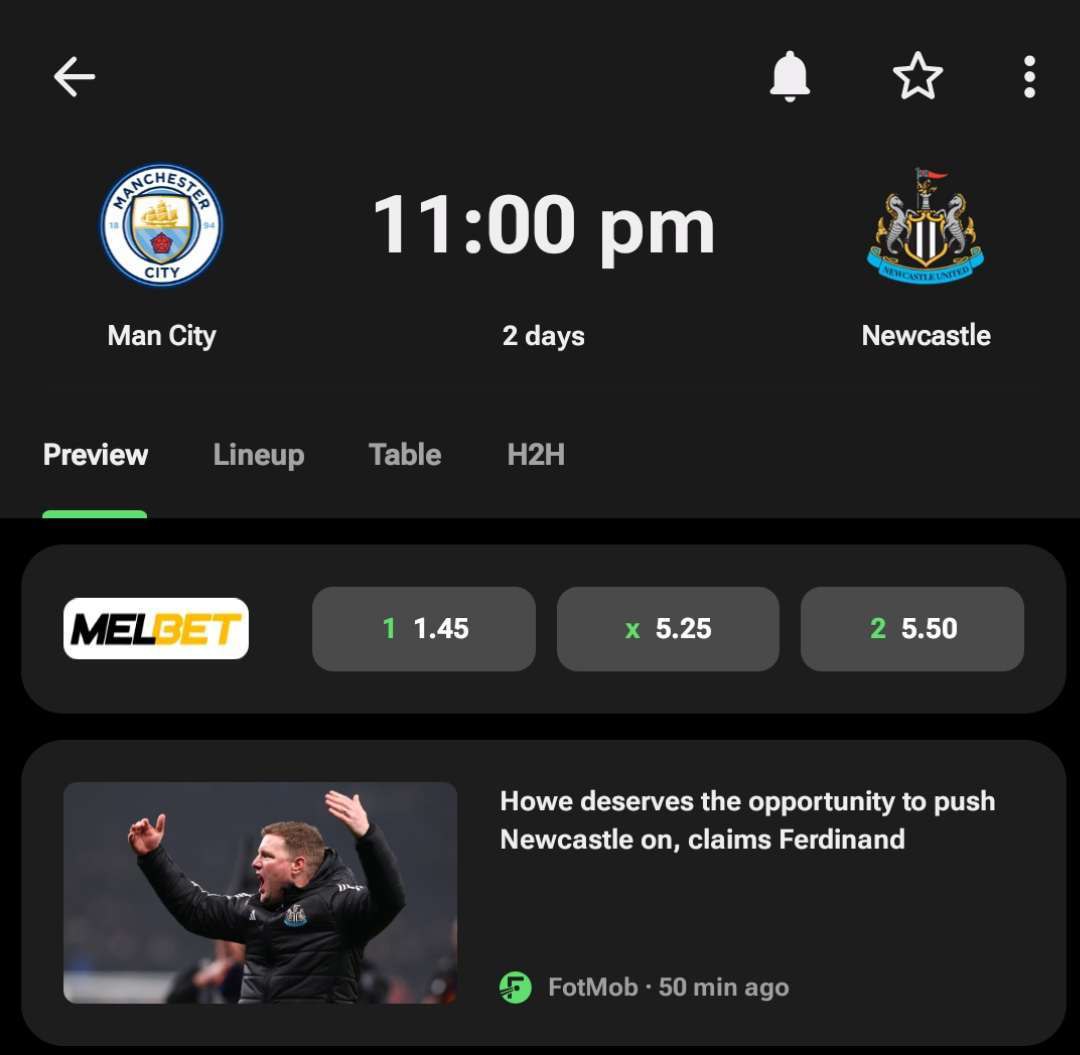This screenshot has width=1080, height=1055.
Task: Open the match notifications bell
Action: pos(789,76)
